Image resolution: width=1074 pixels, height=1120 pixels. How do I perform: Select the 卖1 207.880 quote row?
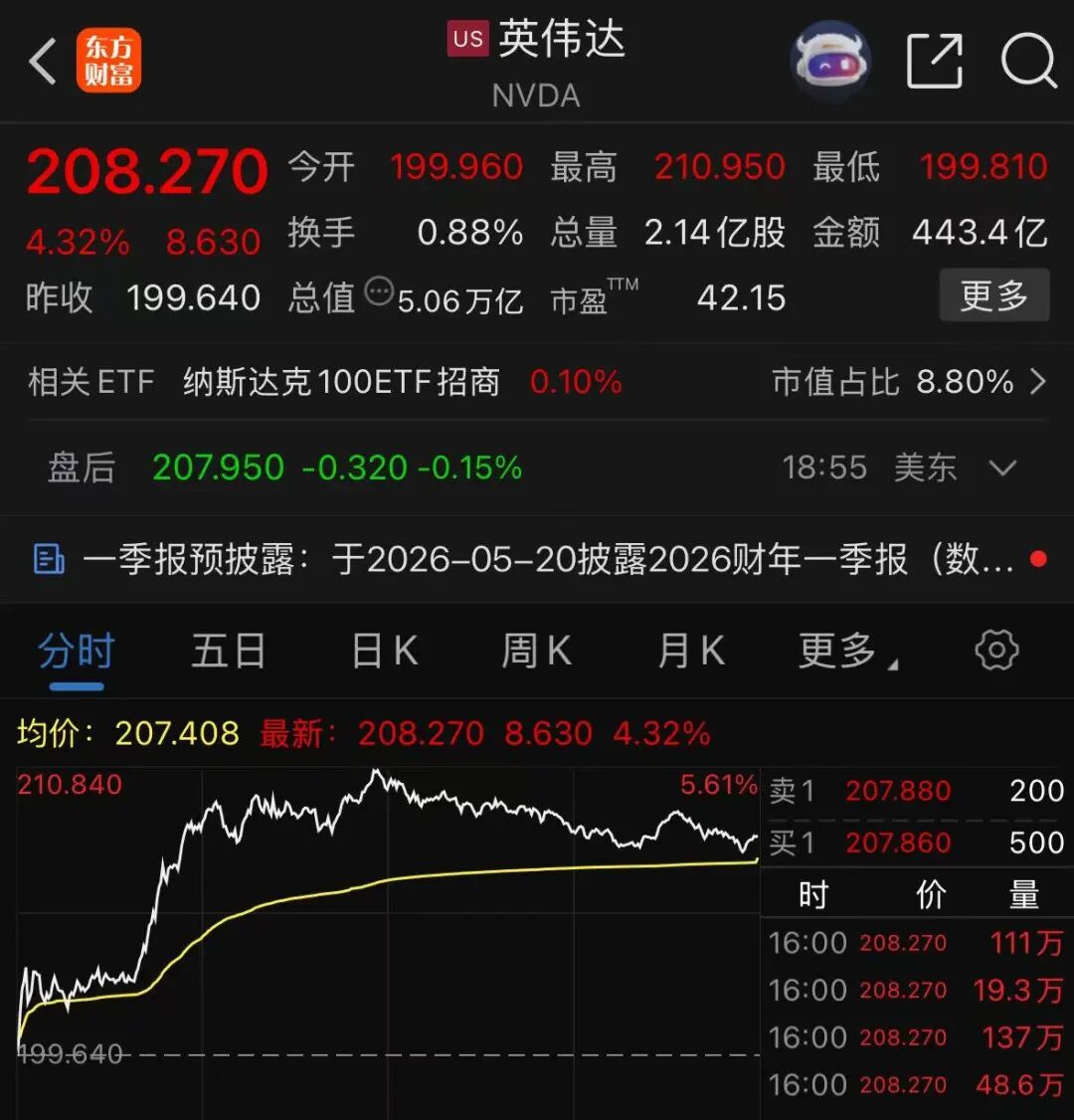click(913, 791)
